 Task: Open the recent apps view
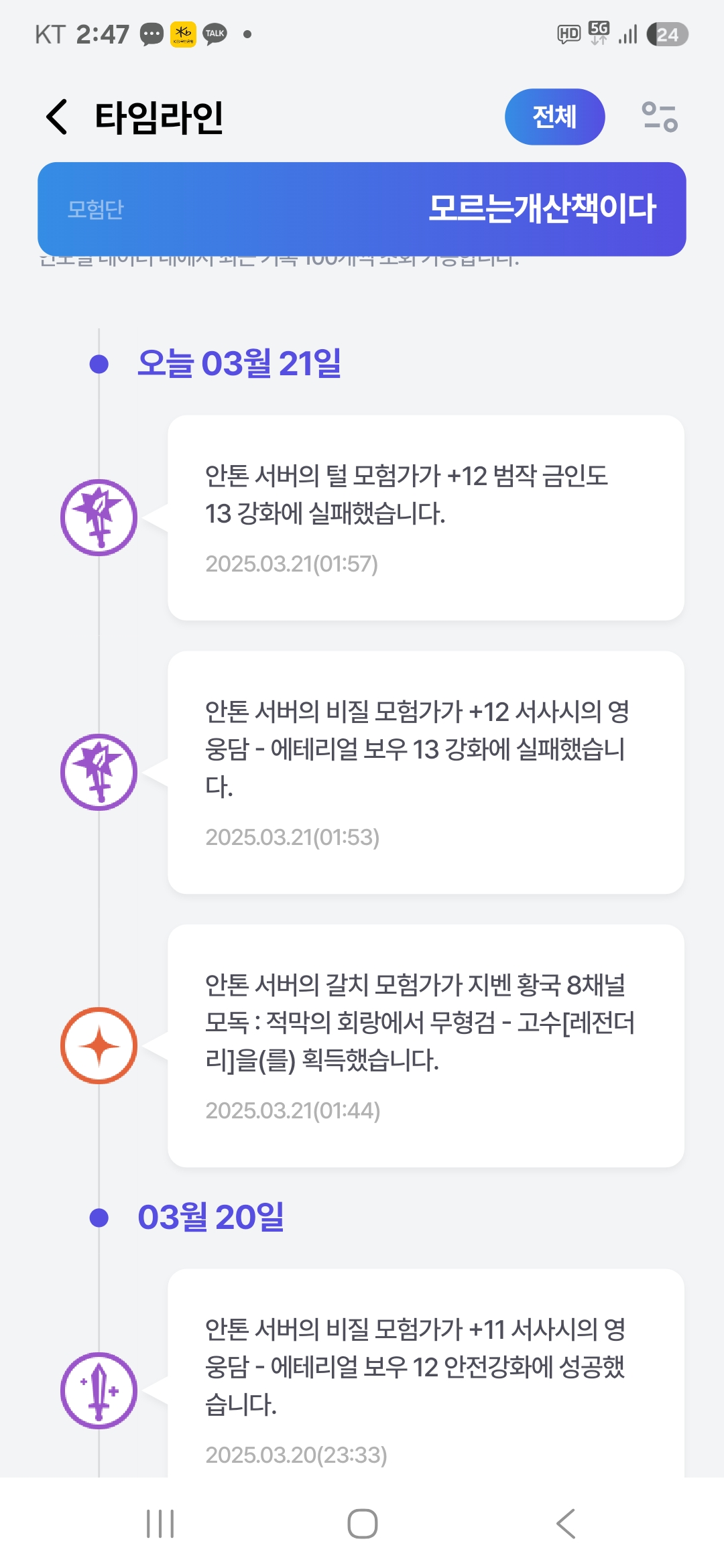[160, 1524]
